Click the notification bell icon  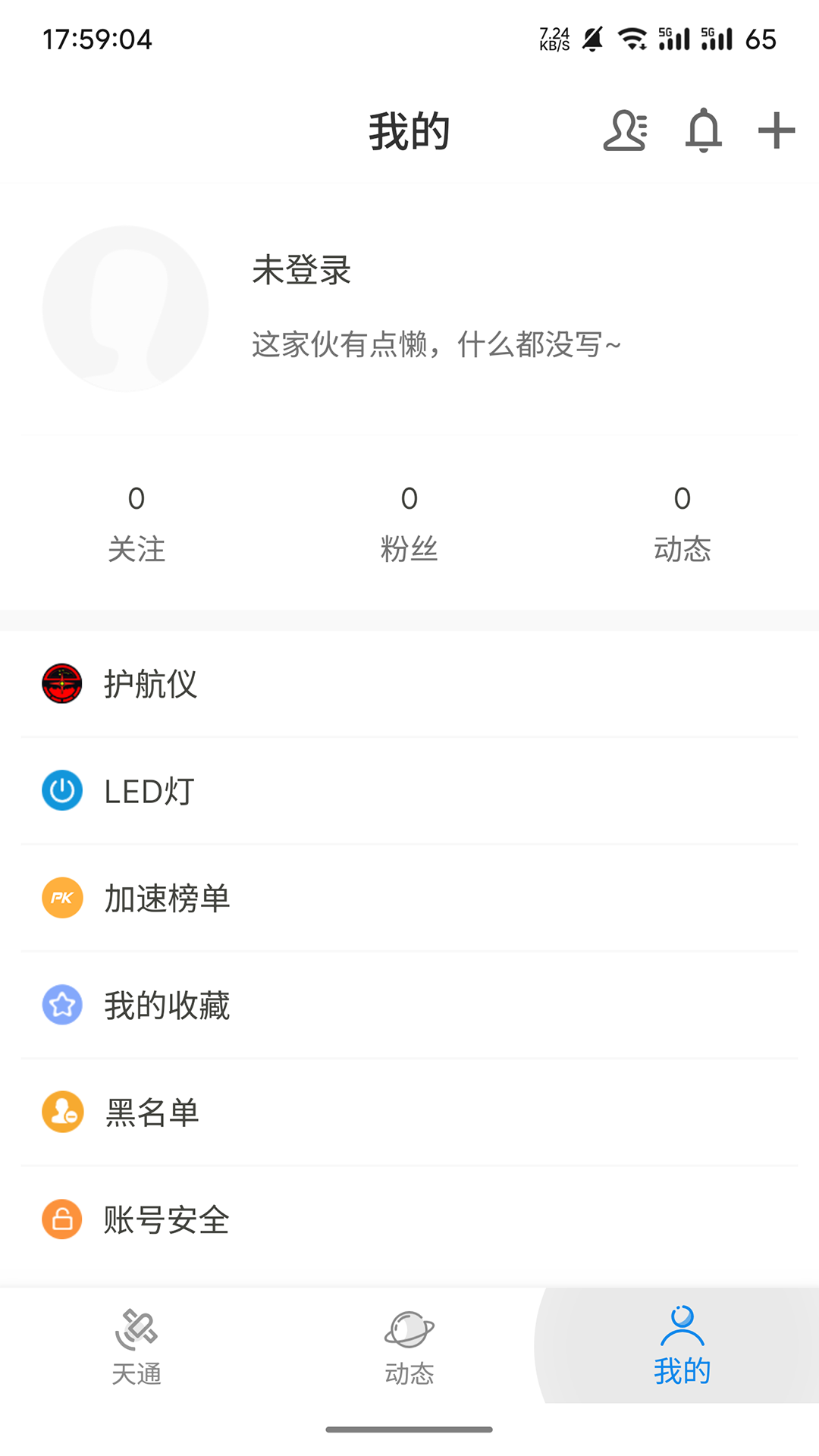tap(702, 130)
